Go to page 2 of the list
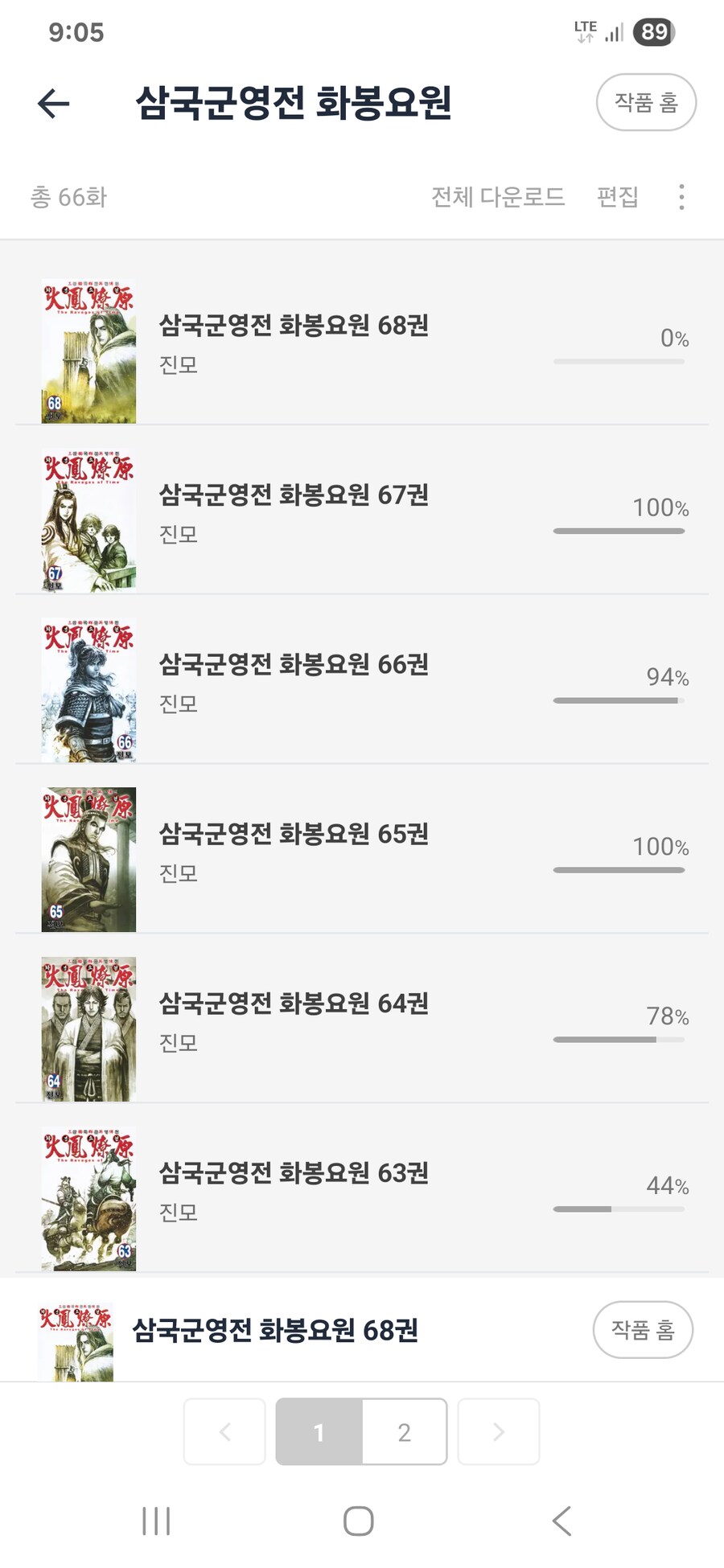This screenshot has height=1568, width=724. pyautogui.click(x=404, y=1432)
